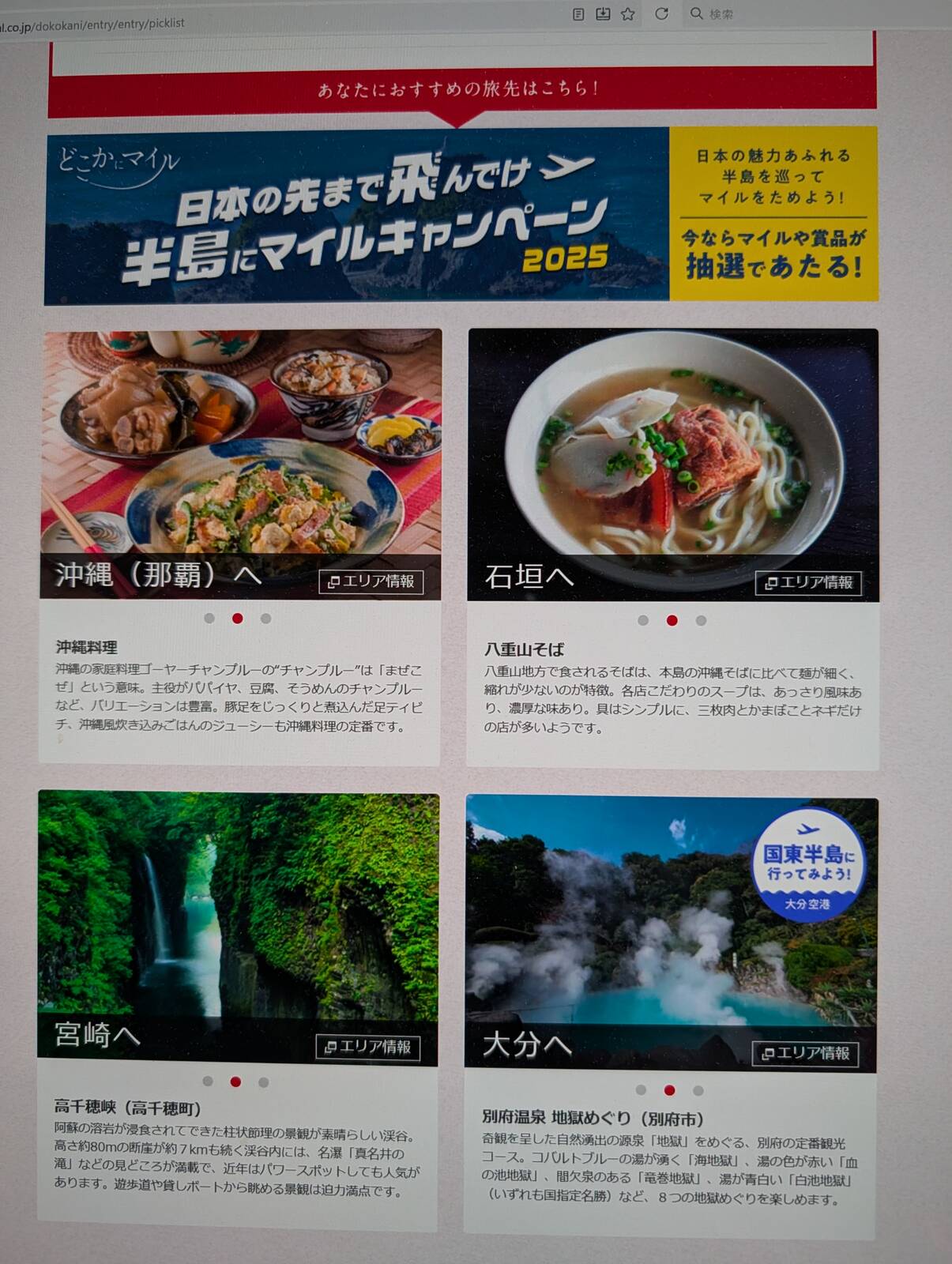Show the first slide of the 大分 card
Screen dimensions: 952x1264
point(641,1090)
